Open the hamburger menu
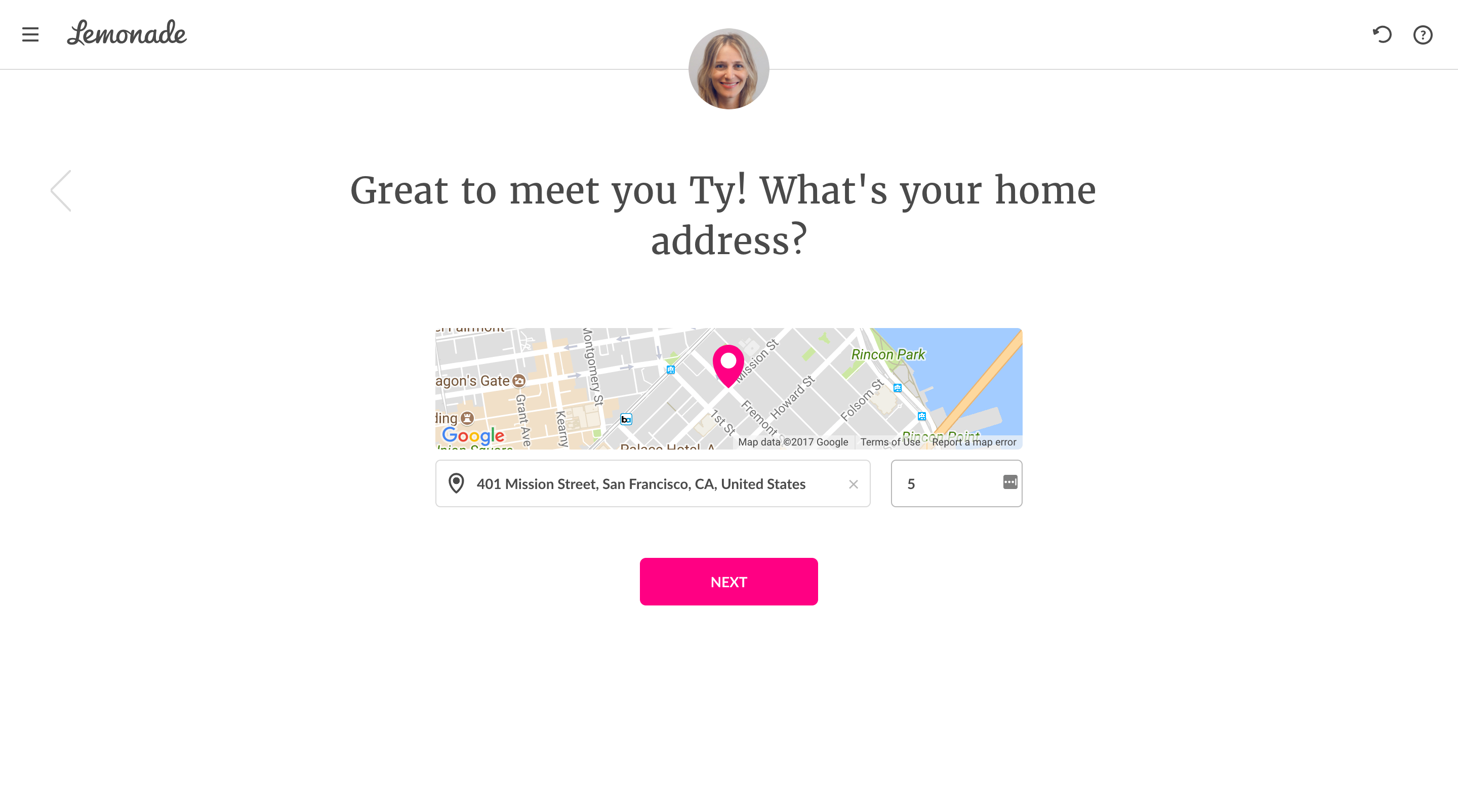Screen dimensions: 1458x812 (x=30, y=34)
